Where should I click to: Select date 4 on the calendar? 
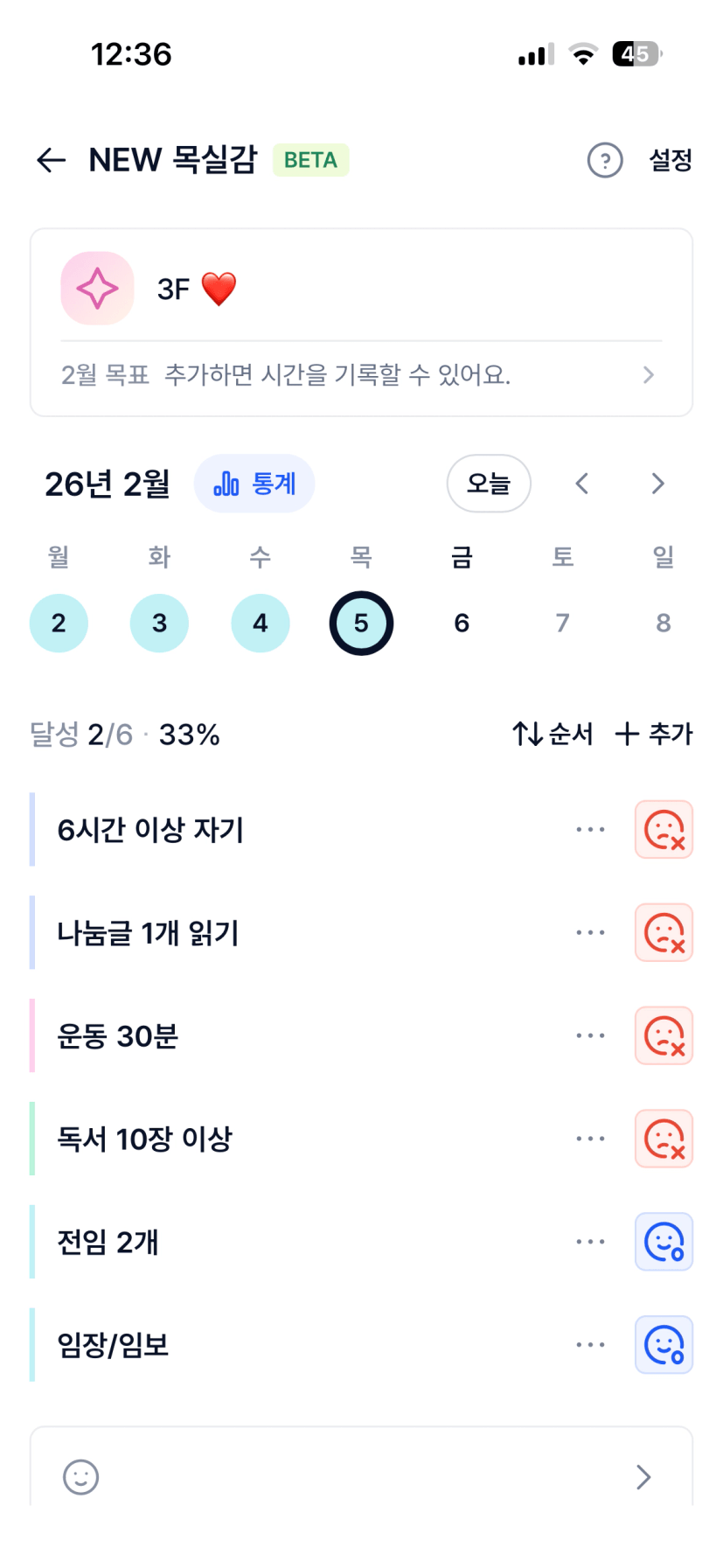point(261,624)
